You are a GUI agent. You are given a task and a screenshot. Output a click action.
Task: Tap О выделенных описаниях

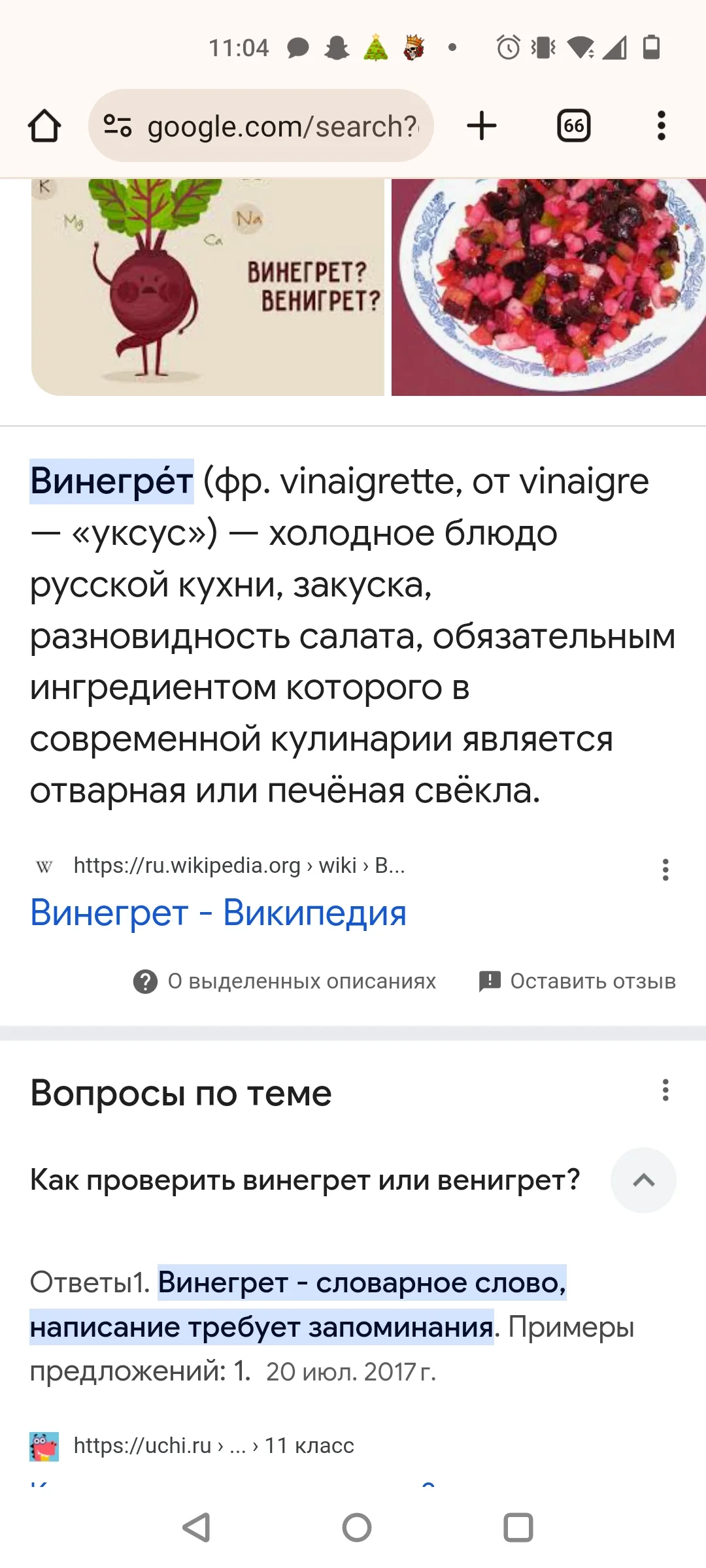point(303,980)
